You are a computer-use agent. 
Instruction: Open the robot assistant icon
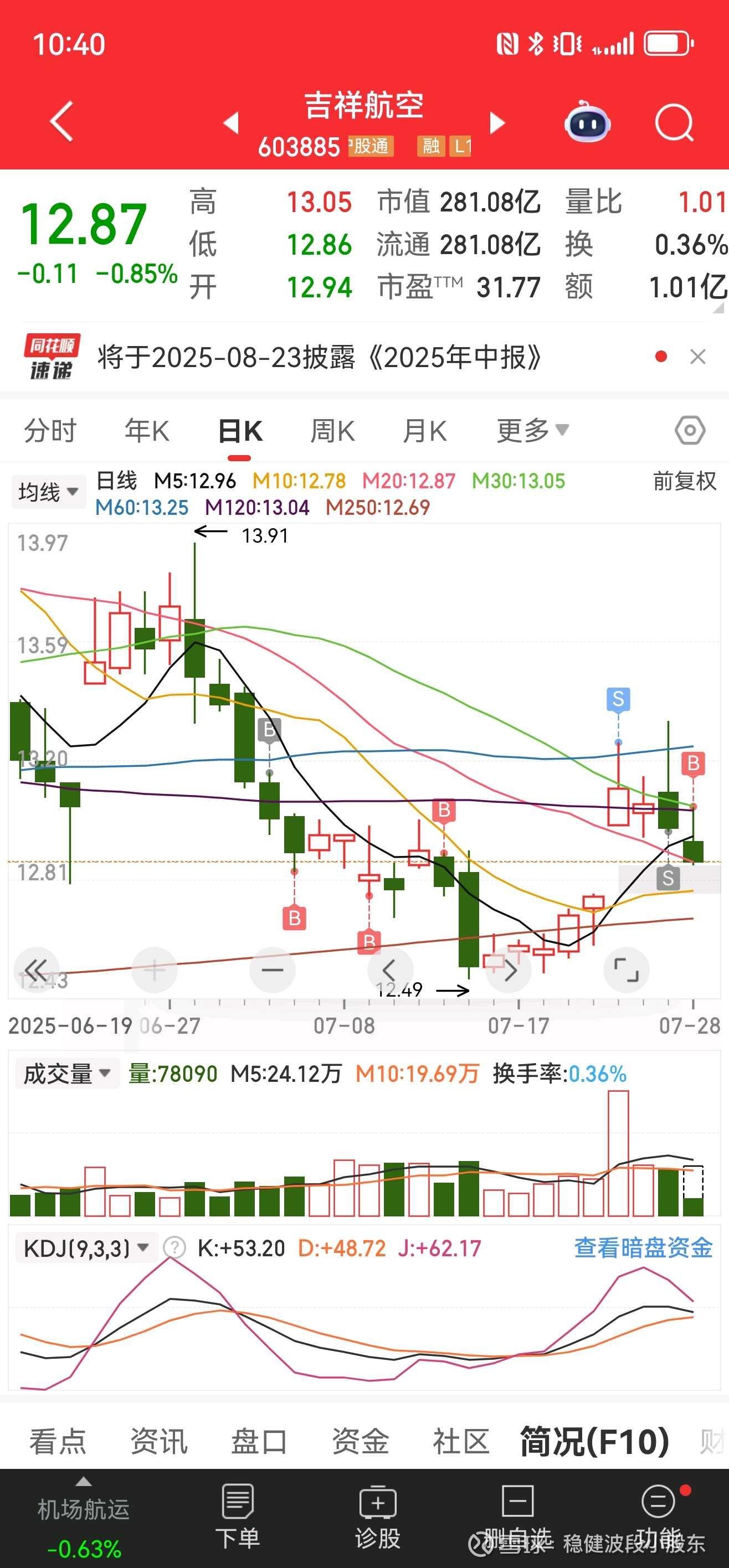pyautogui.click(x=587, y=122)
